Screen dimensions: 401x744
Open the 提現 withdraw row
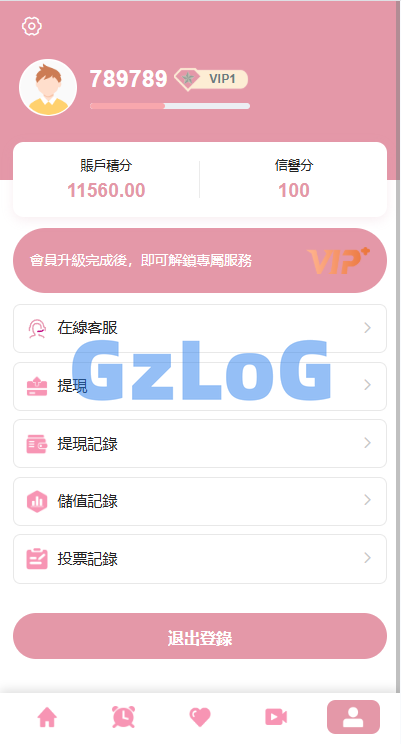point(200,386)
